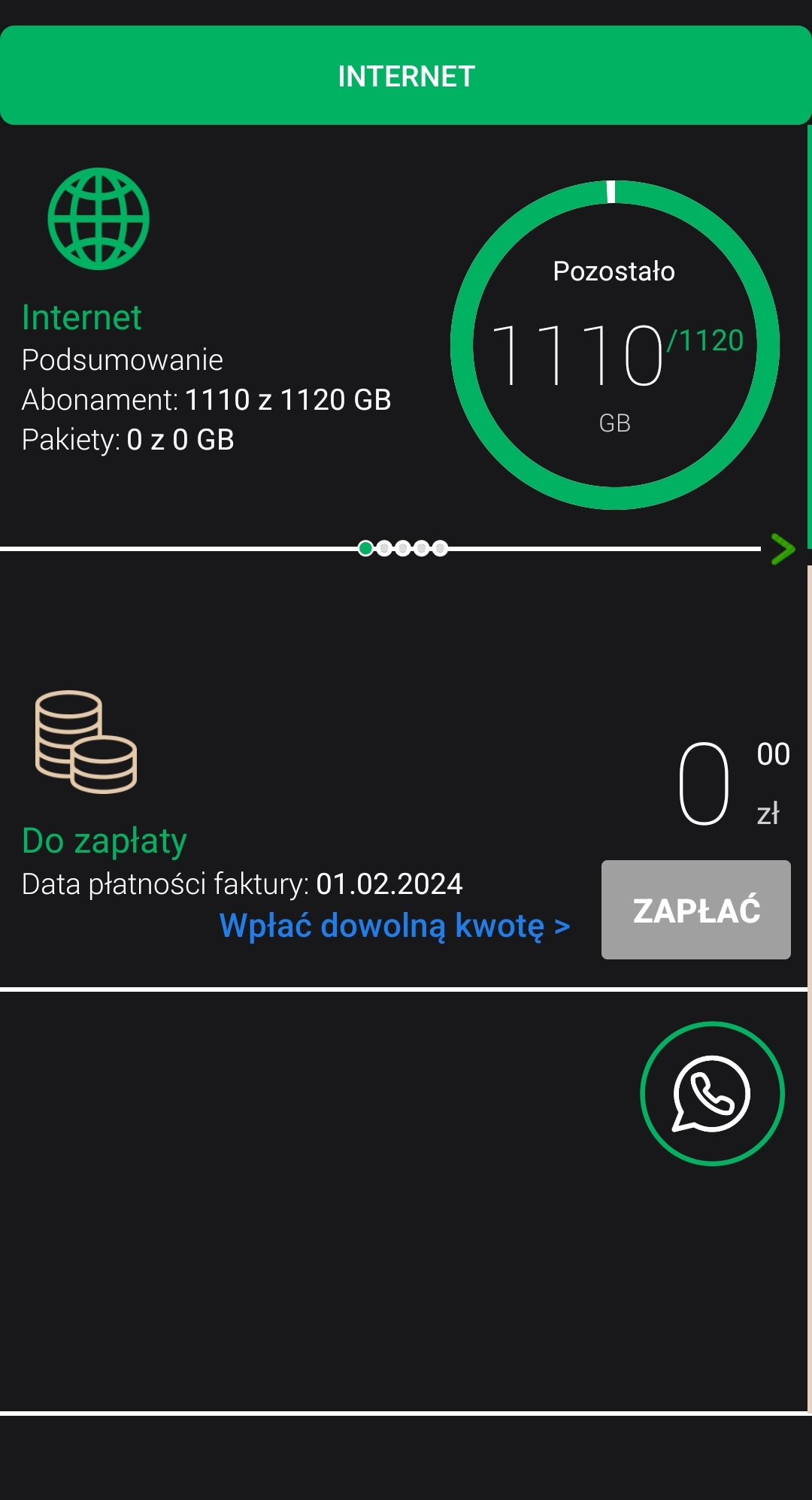812x1500 pixels.
Task: Open the phone chat contact button
Action: [711, 1093]
